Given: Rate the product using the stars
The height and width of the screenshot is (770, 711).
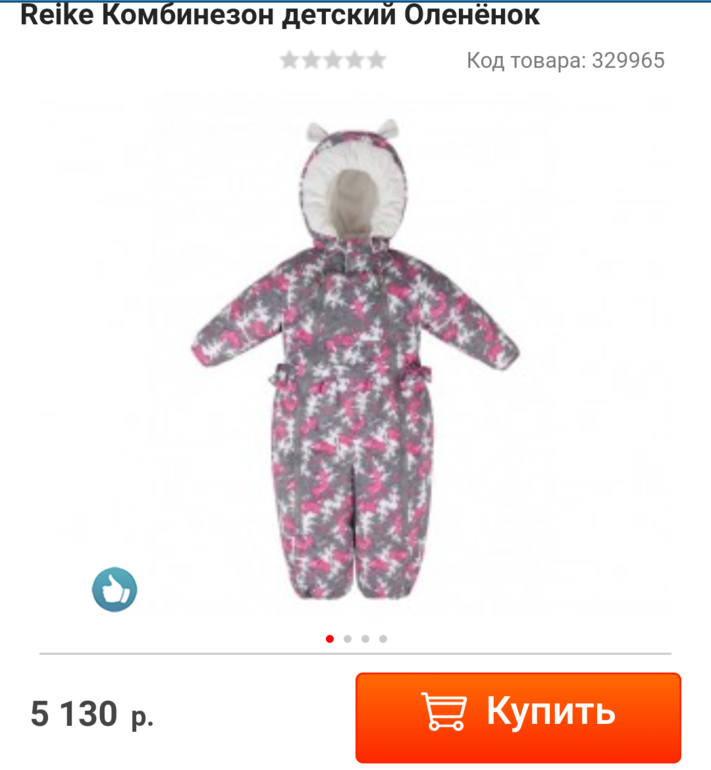Looking at the screenshot, I should coord(332,60).
